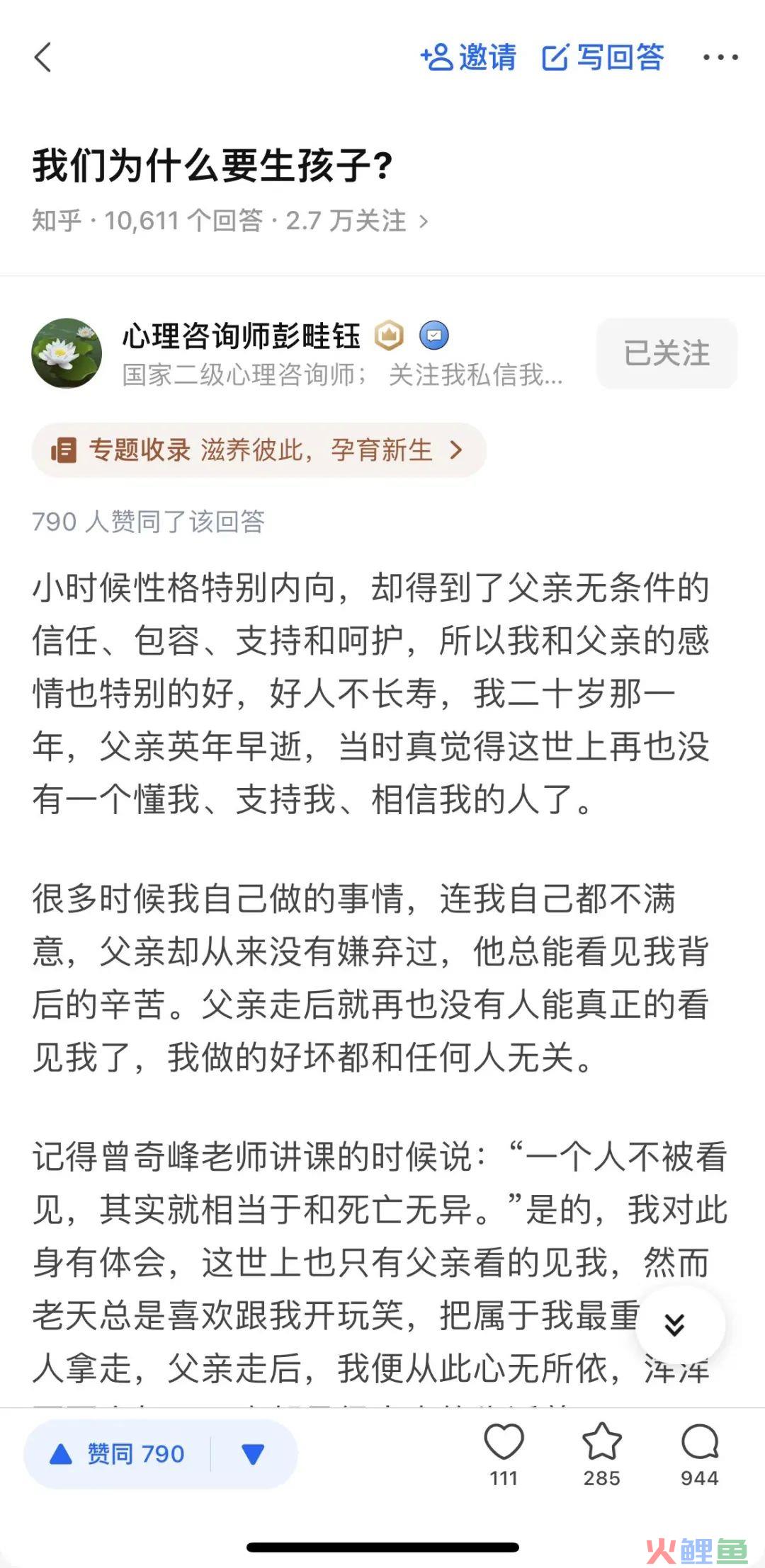Open the 944 comments bubble
Viewport: 765px width, 1568px height.
tap(700, 1455)
